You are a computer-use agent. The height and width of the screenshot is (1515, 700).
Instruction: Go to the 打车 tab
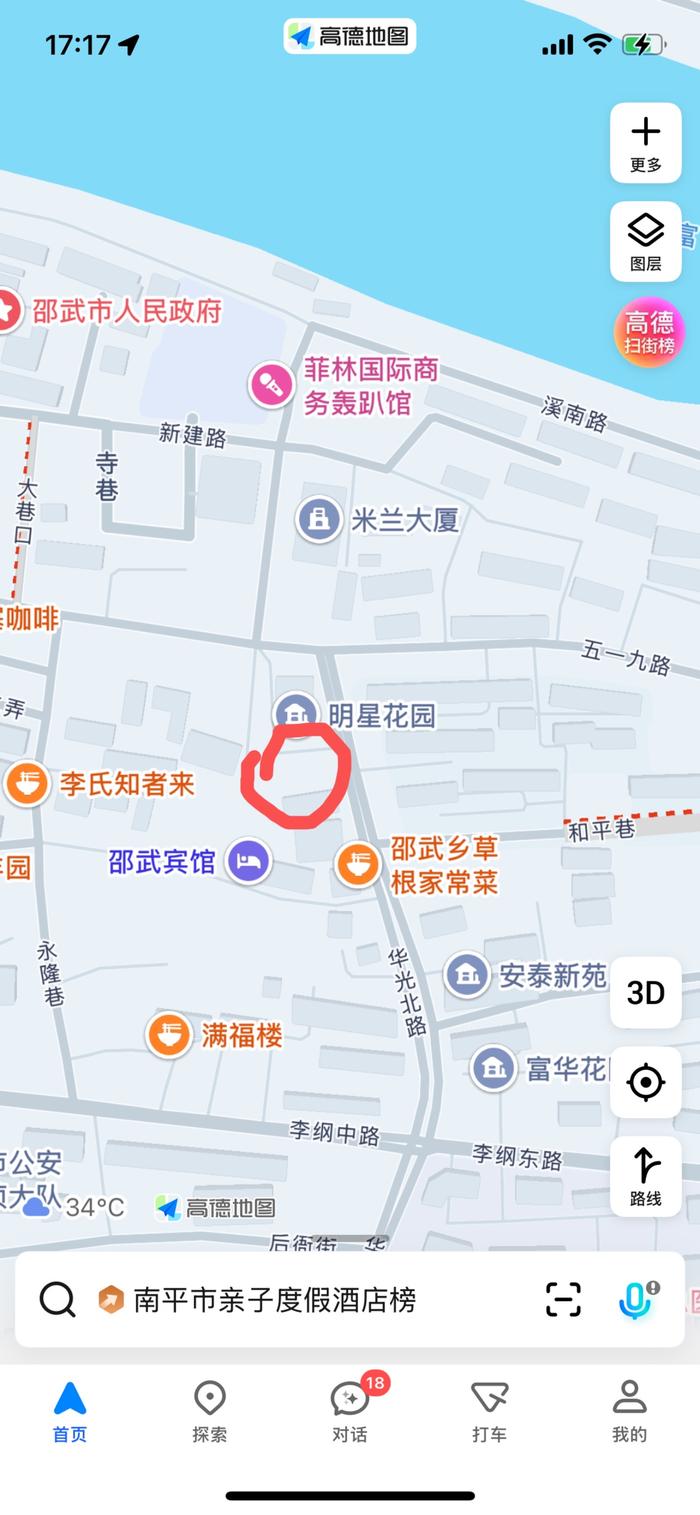[x=490, y=1412]
